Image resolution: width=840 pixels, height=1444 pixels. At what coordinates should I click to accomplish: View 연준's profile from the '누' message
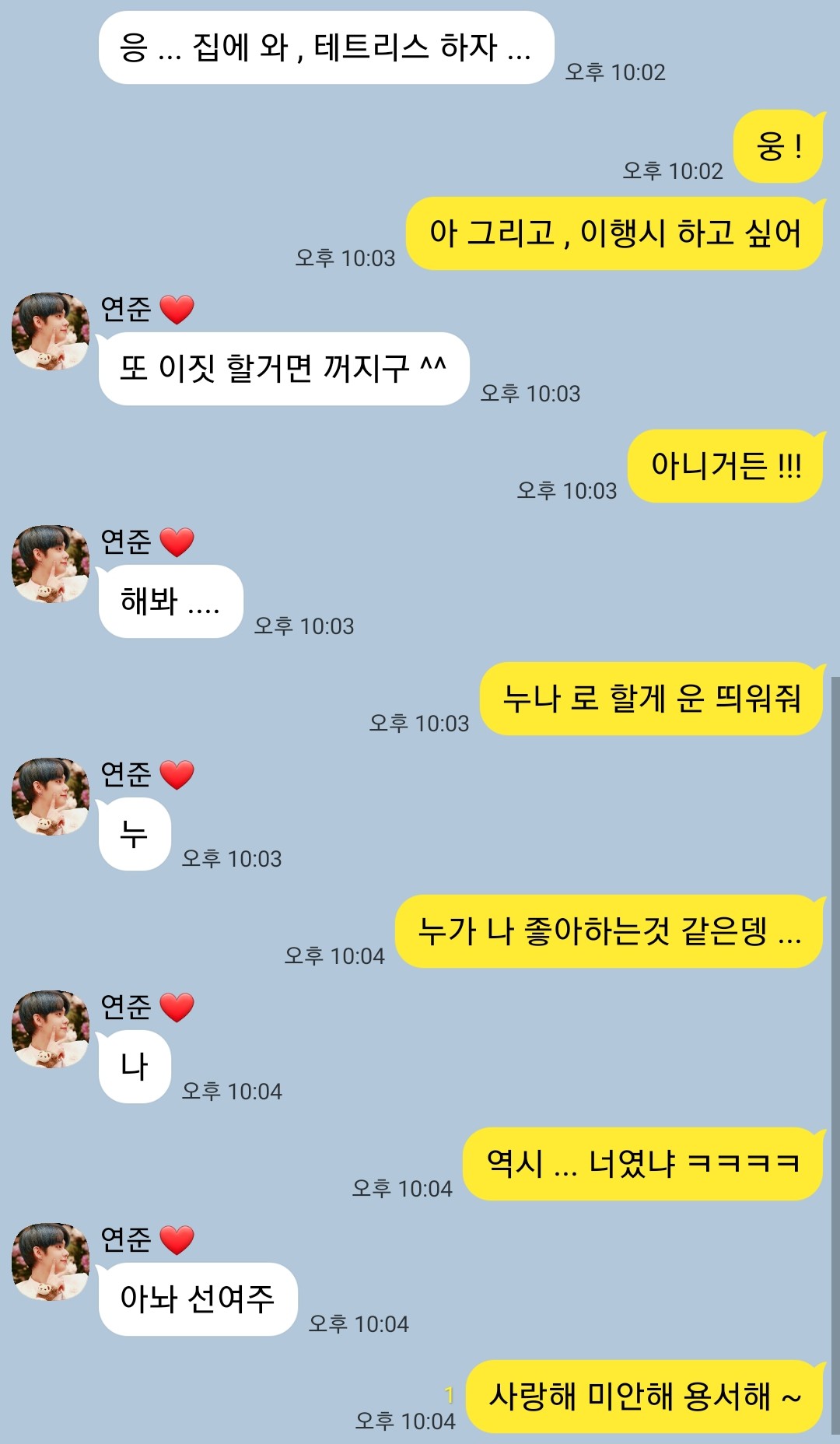pyautogui.click(x=51, y=797)
